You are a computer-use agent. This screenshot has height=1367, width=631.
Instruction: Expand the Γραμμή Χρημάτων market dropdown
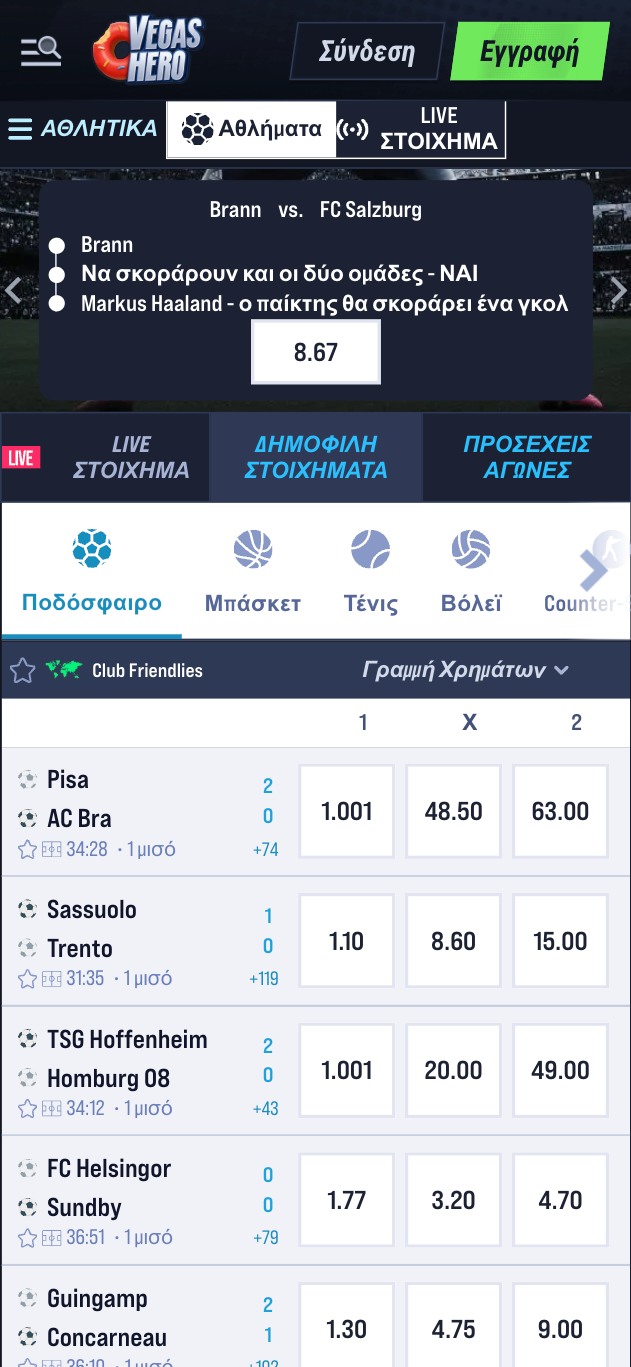click(465, 670)
